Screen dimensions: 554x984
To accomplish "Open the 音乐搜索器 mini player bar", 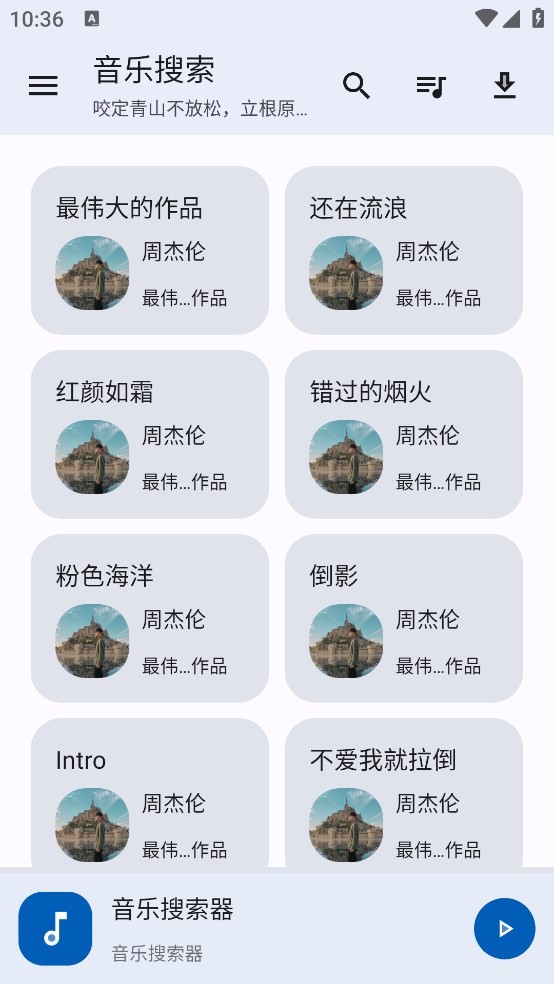I will tap(277, 928).
